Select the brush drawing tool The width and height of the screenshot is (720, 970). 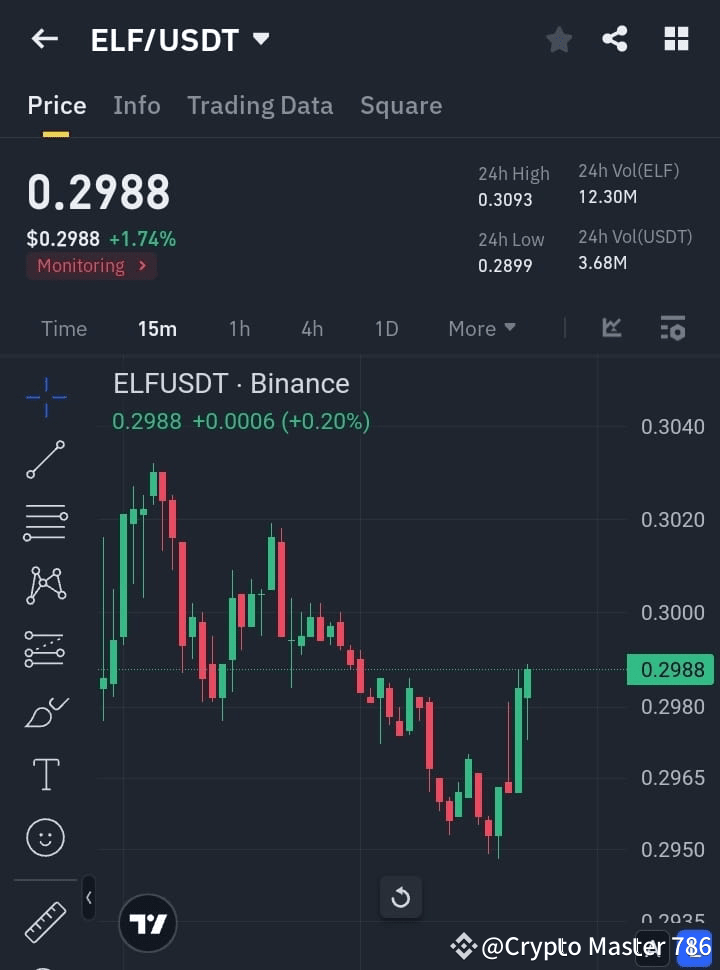45,711
